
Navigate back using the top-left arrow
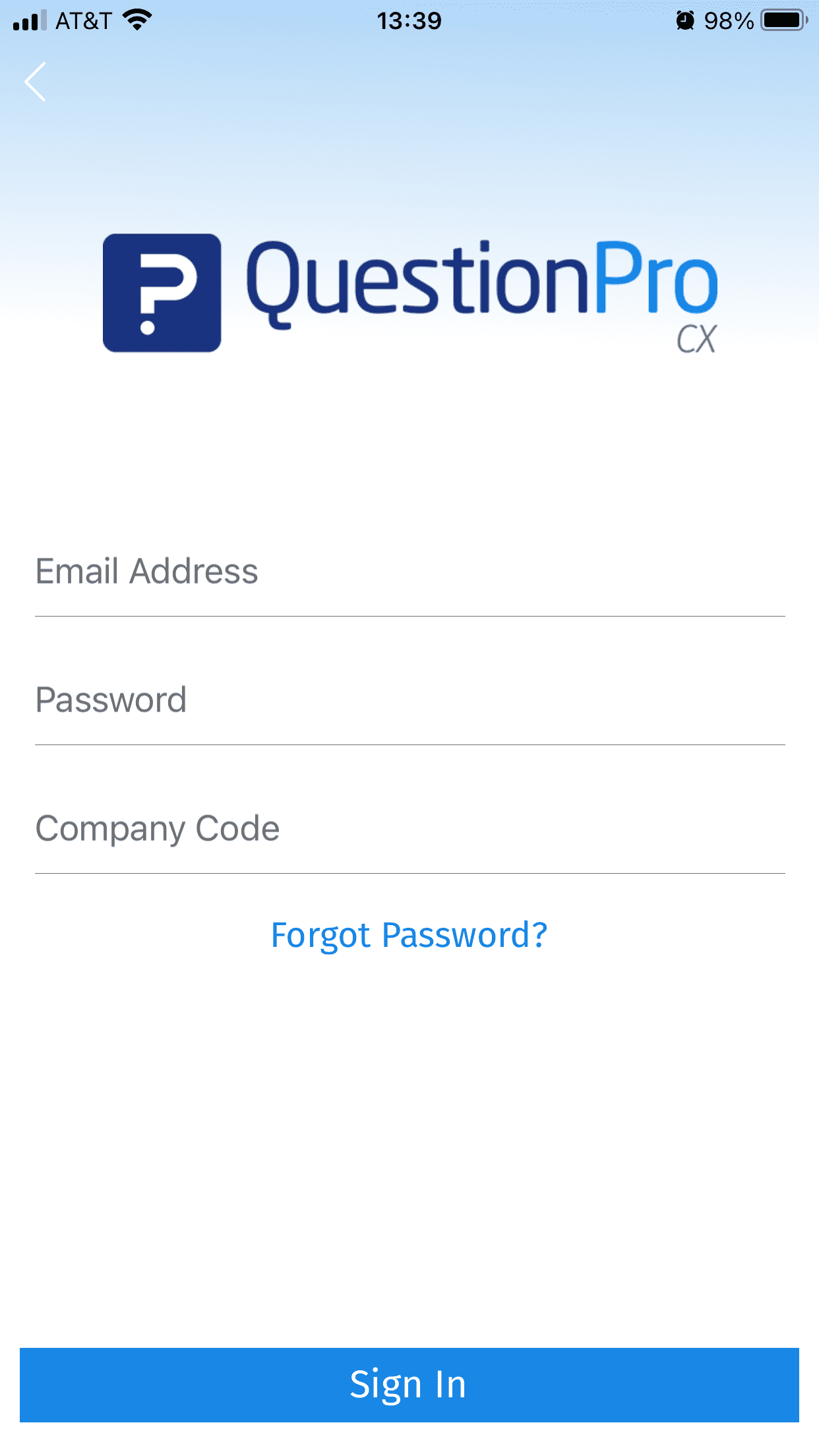click(x=34, y=82)
